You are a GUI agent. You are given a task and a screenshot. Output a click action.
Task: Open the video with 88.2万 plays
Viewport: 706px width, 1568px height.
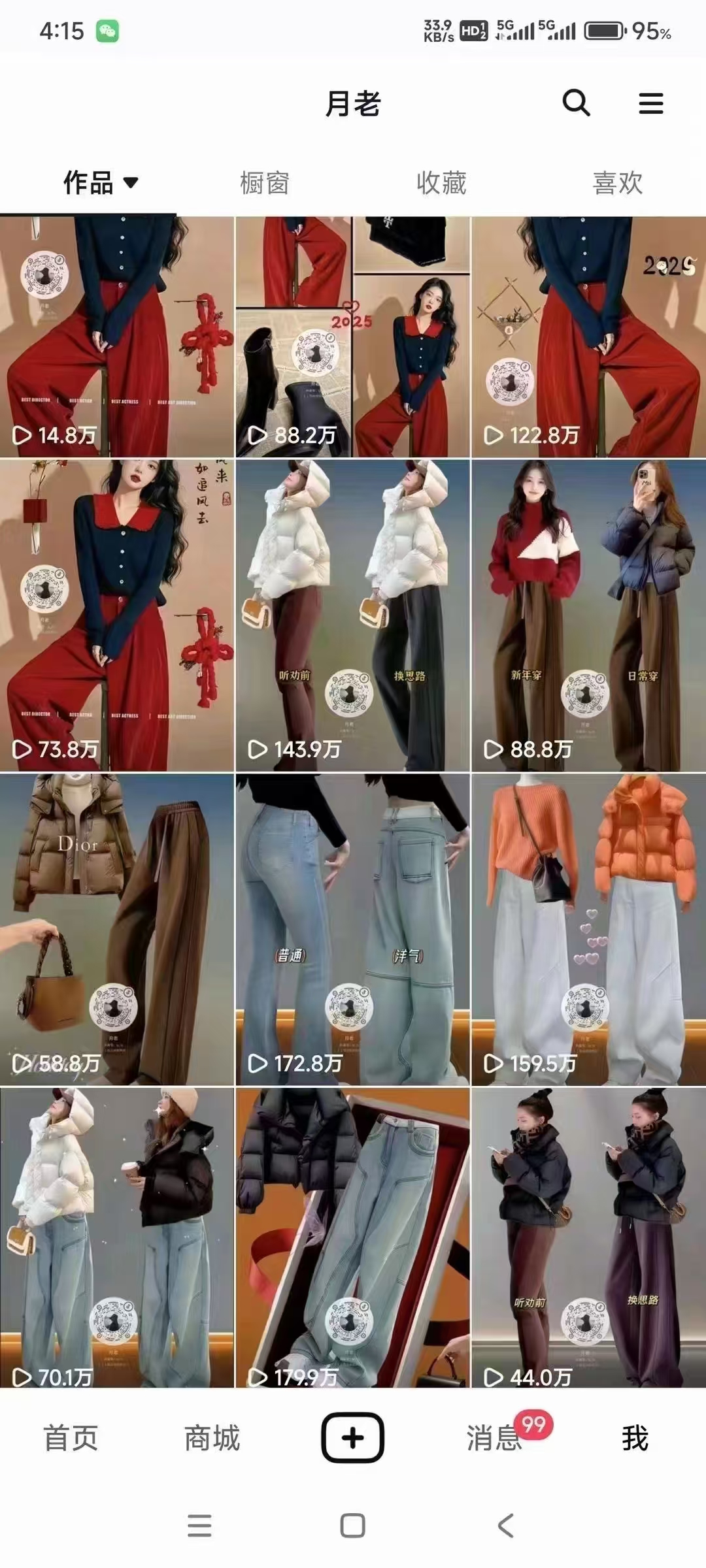coord(352,336)
